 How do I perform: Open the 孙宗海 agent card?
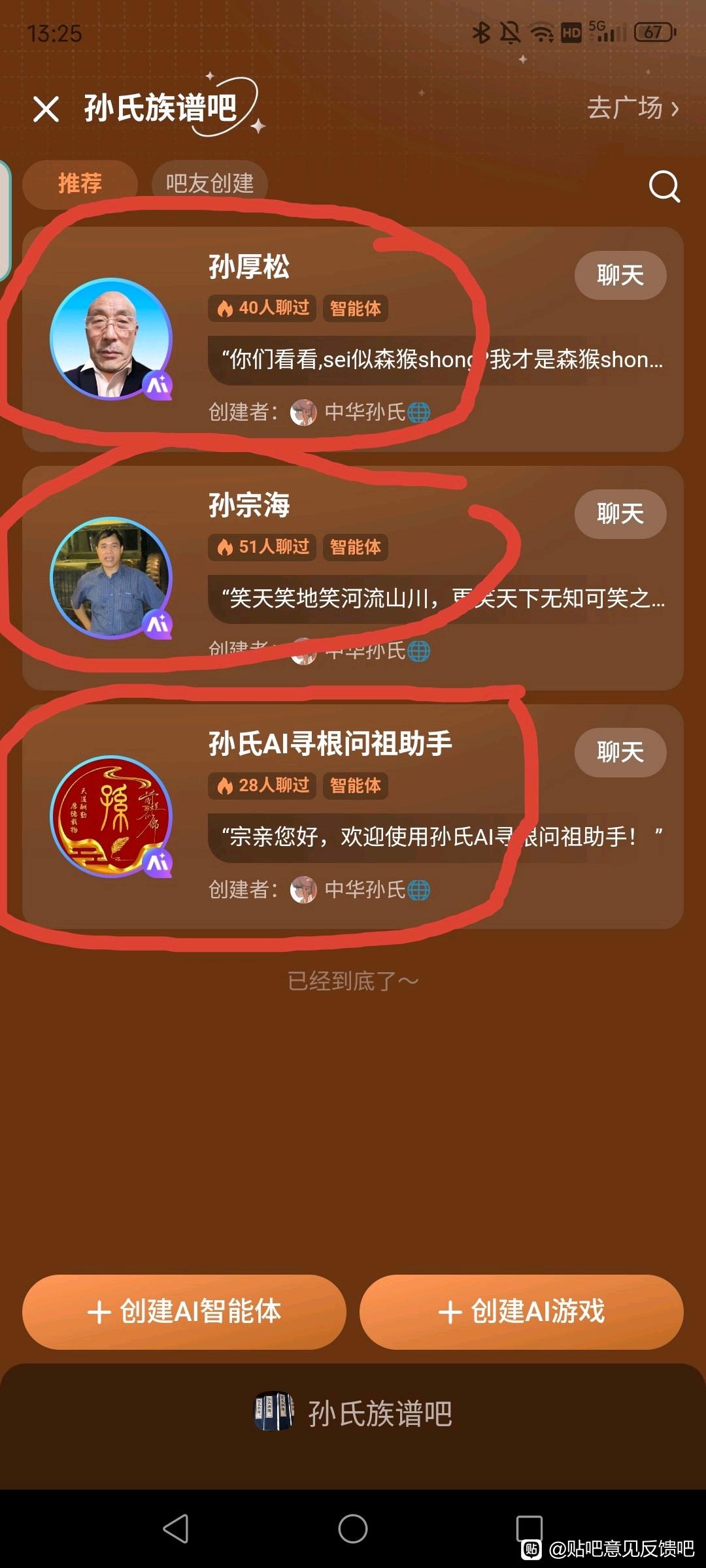pos(353,578)
